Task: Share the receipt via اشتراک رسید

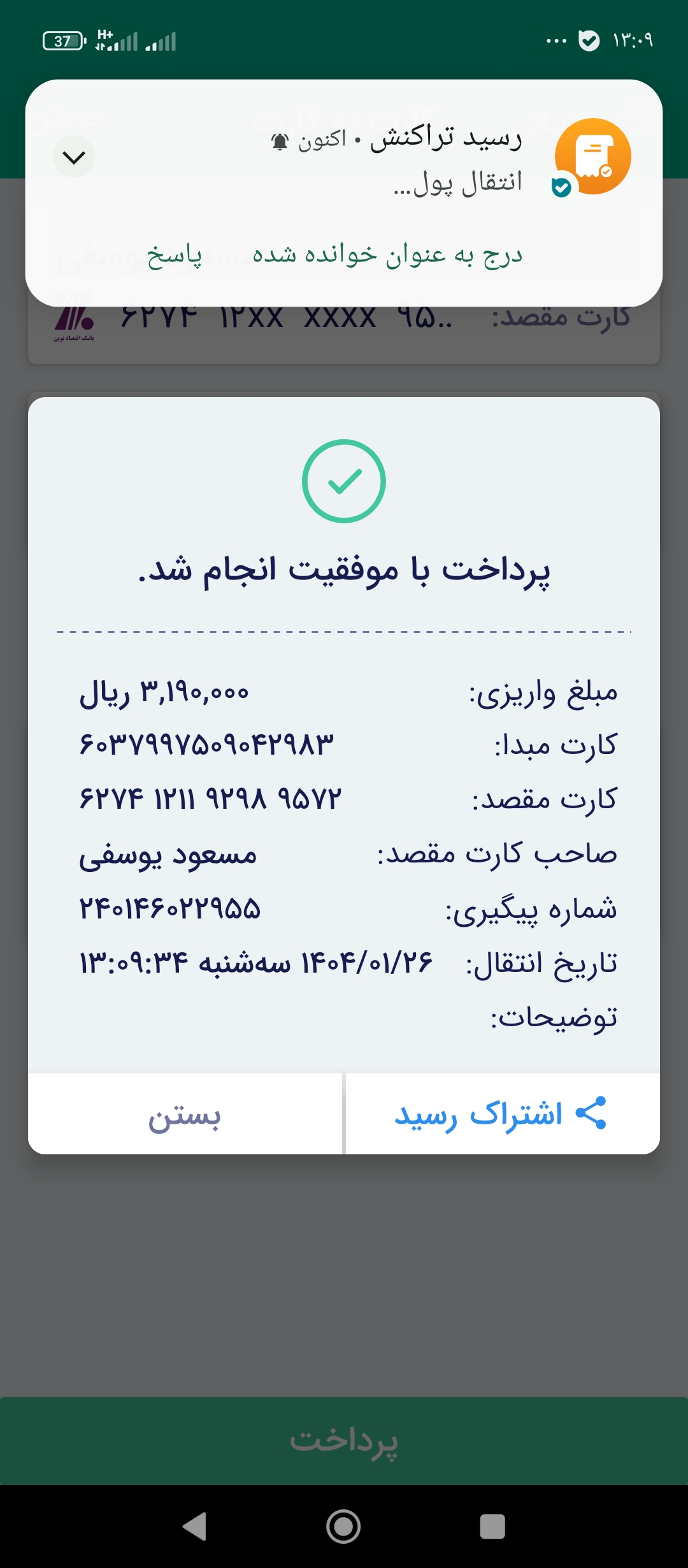Action: point(502,1114)
